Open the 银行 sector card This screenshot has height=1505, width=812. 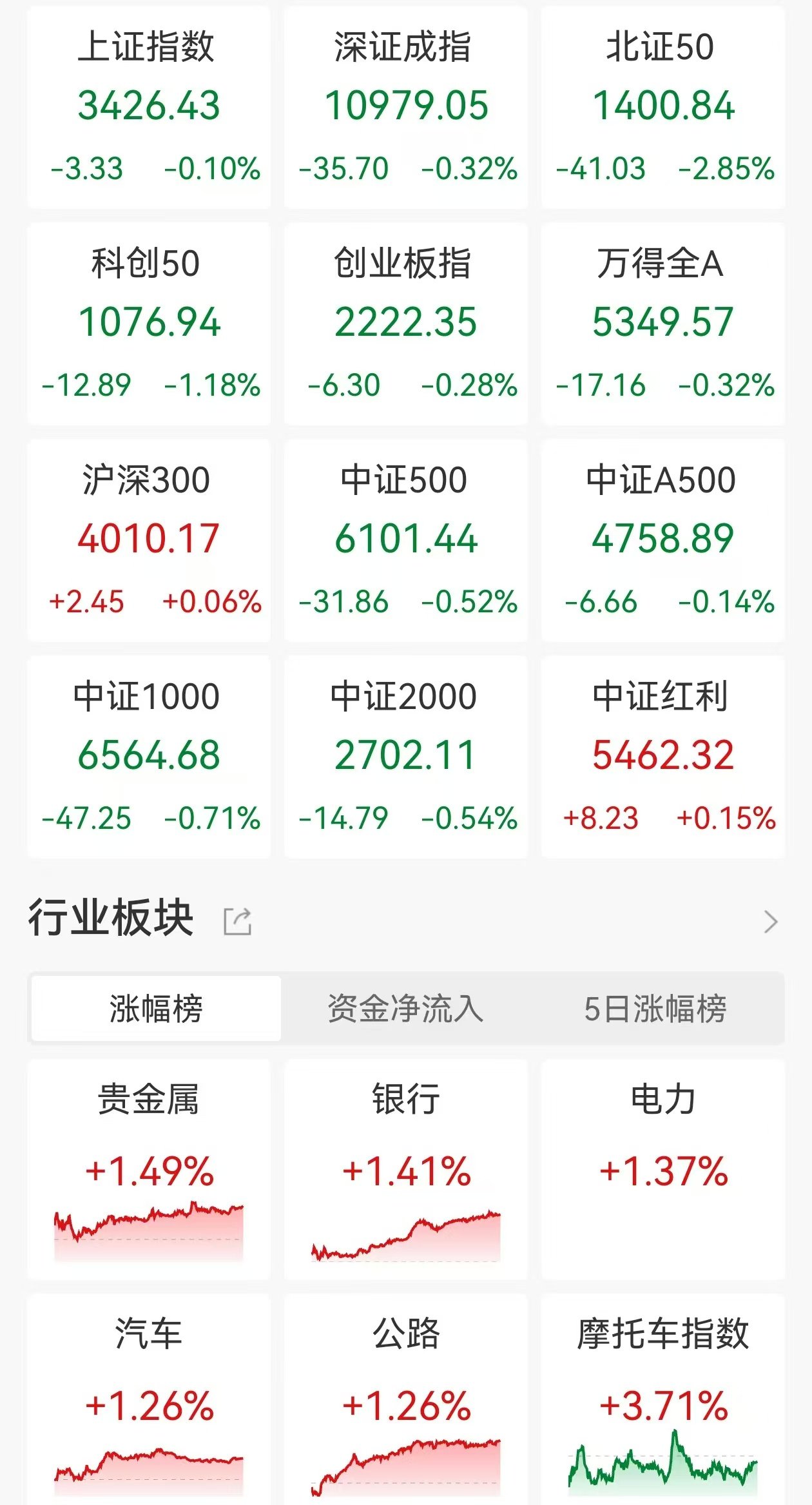click(x=406, y=1169)
